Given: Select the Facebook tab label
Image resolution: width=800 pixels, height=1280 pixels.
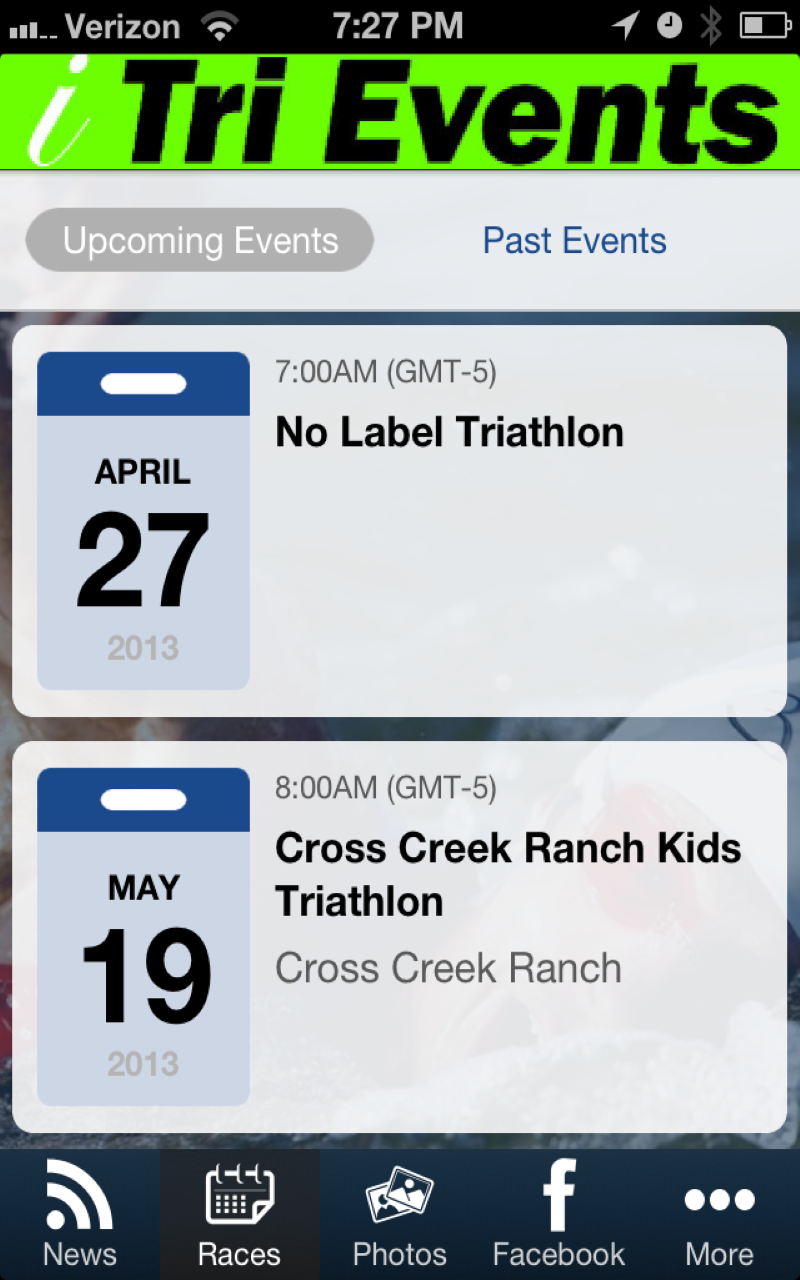Looking at the screenshot, I should coord(558,1253).
